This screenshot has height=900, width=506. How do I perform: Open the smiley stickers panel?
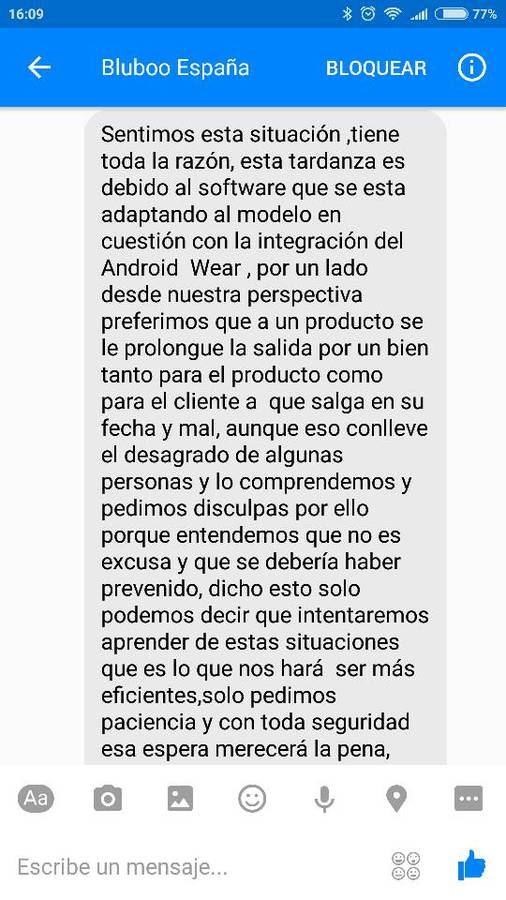(x=252, y=798)
